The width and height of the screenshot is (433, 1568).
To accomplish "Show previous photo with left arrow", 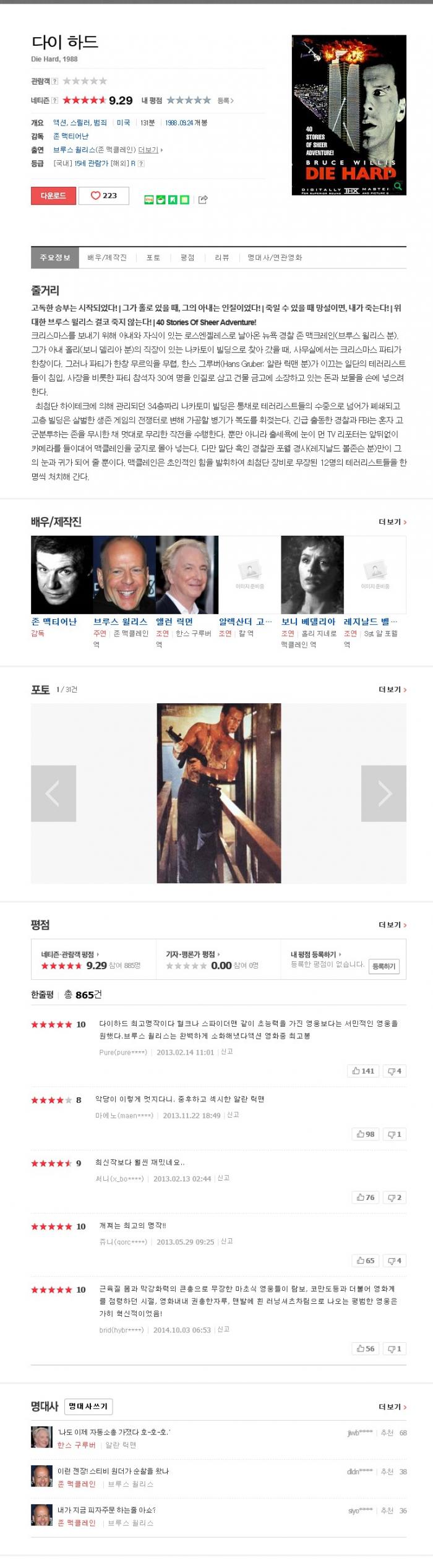I will click(53, 793).
